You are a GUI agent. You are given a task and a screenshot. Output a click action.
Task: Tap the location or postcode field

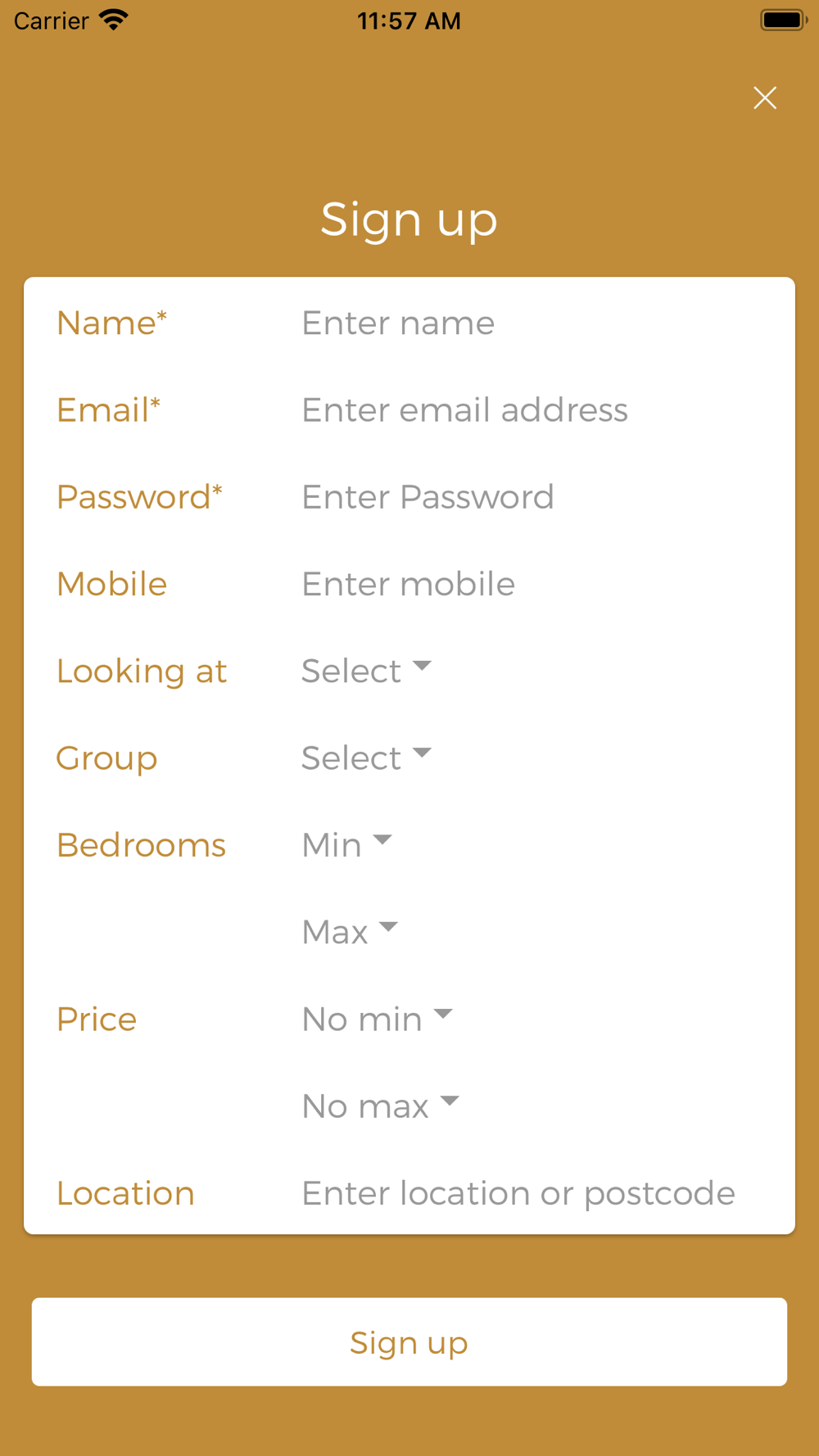pos(532,1193)
